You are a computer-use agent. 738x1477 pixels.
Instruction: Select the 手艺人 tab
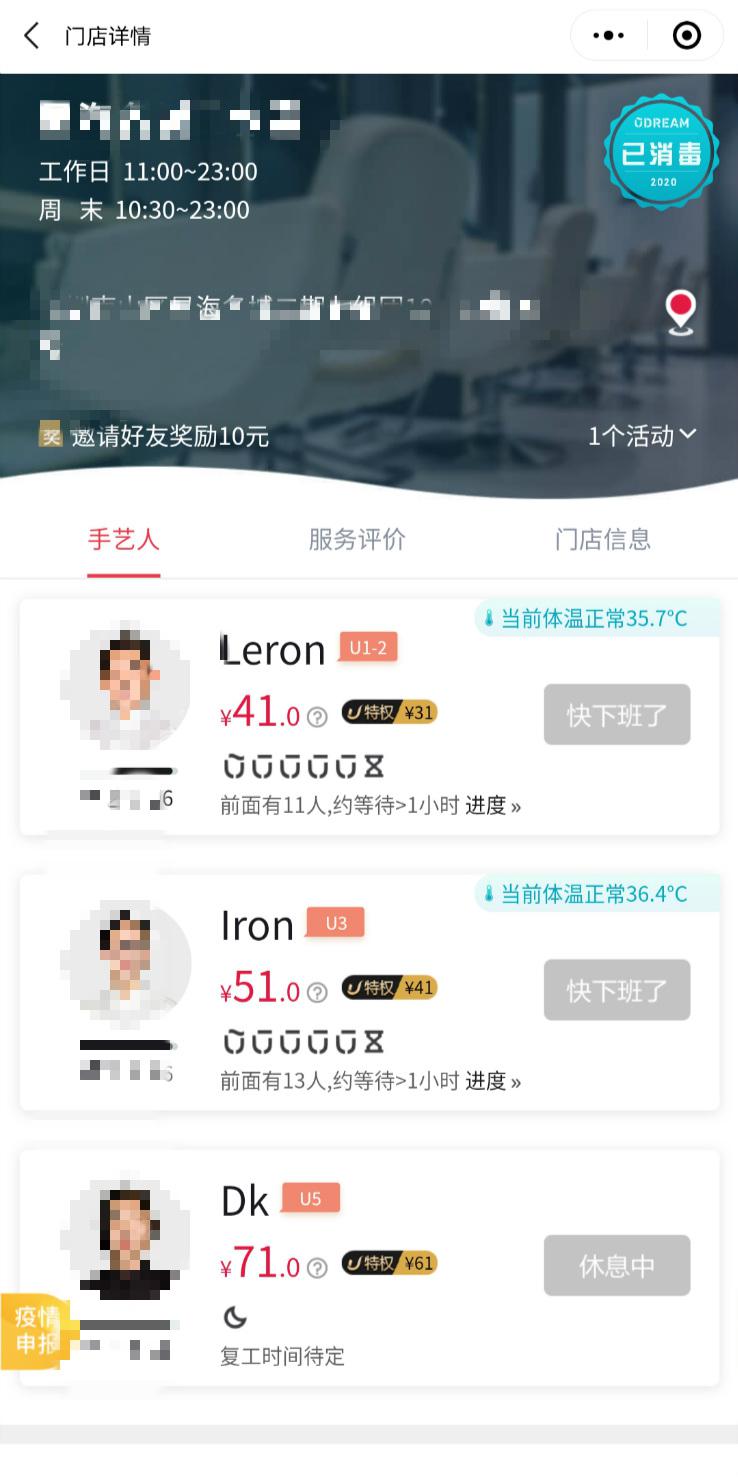pyautogui.click(x=123, y=540)
